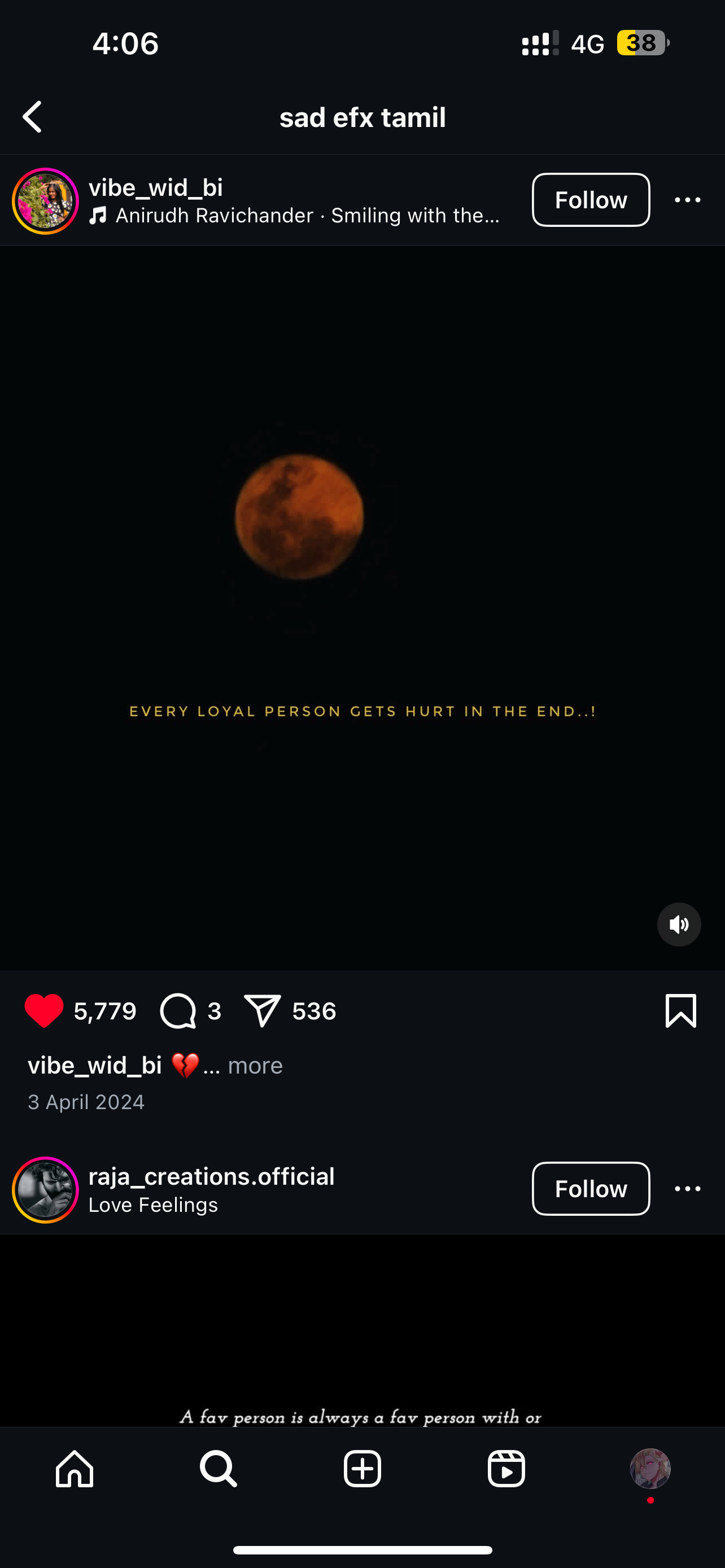This screenshot has width=725, height=1568.
Task: Switch to the Search tab
Action: [218, 1468]
